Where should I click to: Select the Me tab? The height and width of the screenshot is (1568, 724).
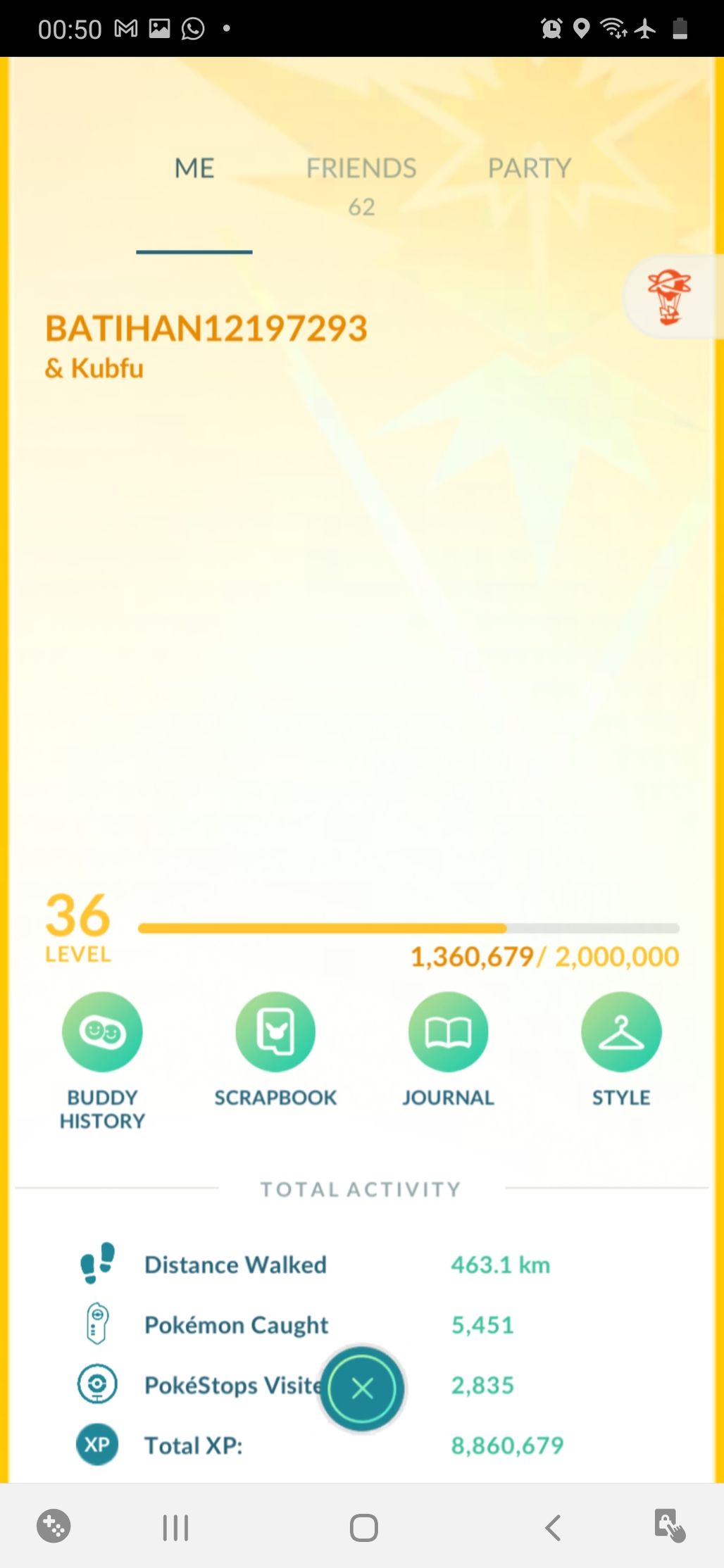194,169
